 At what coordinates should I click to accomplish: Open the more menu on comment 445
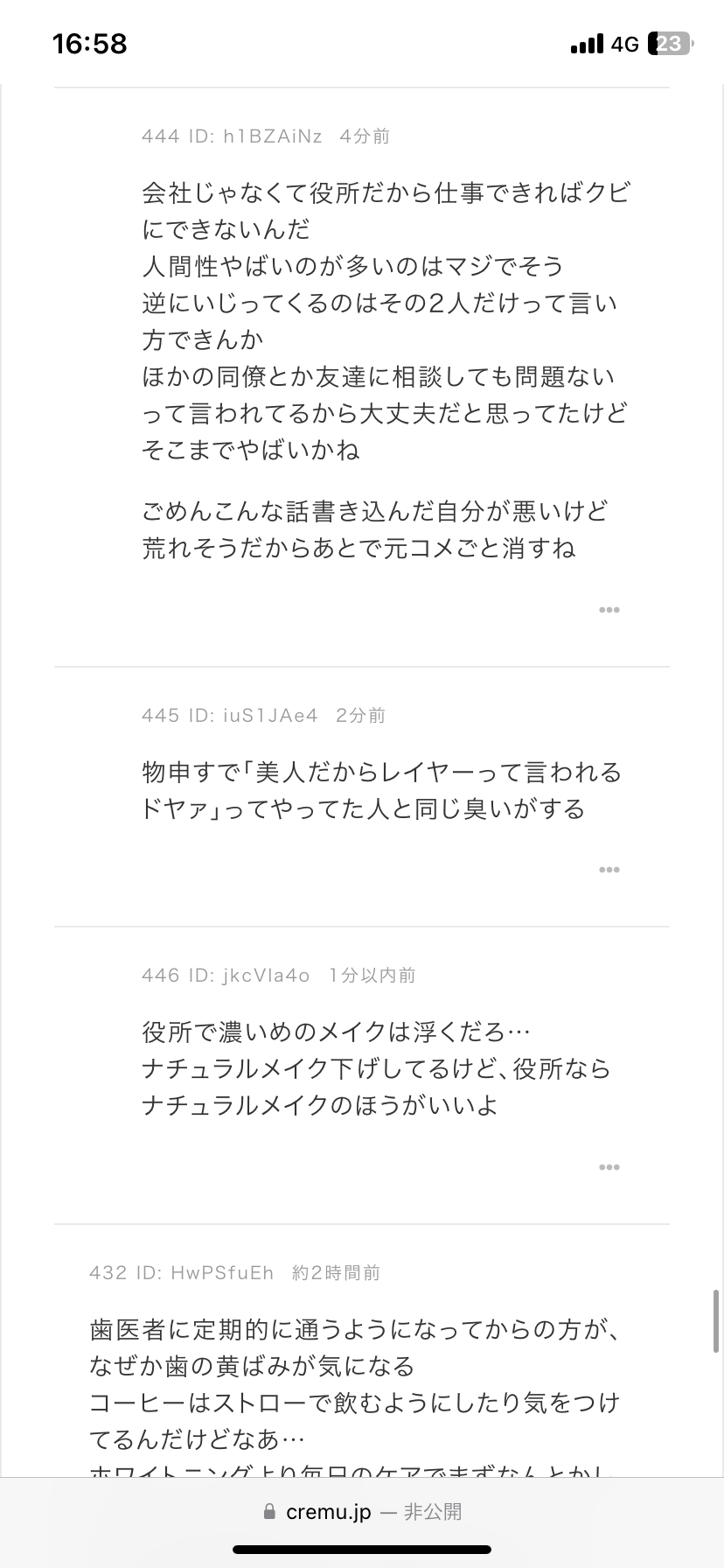click(609, 870)
